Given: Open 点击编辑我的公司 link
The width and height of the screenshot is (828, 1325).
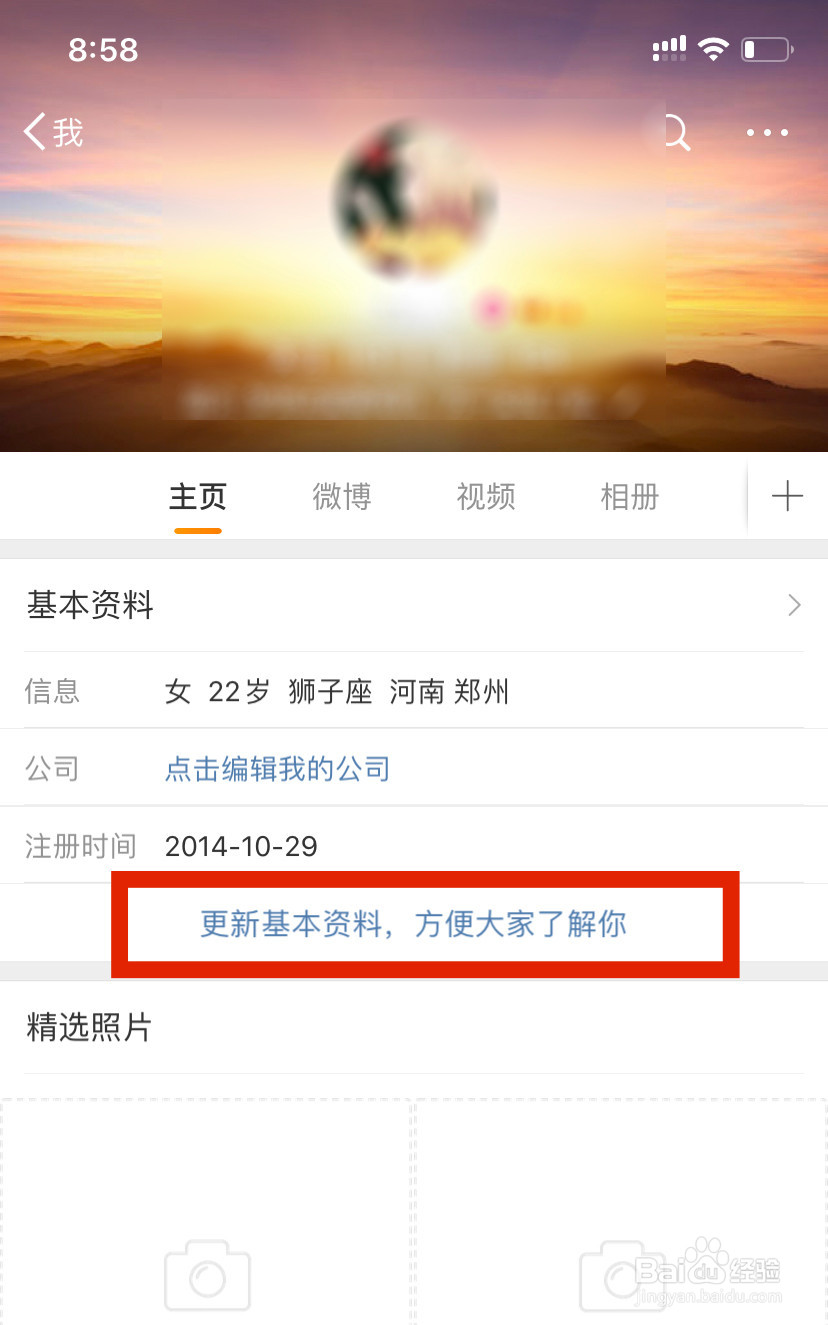Looking at the screenshot, I should click(276, 768).
